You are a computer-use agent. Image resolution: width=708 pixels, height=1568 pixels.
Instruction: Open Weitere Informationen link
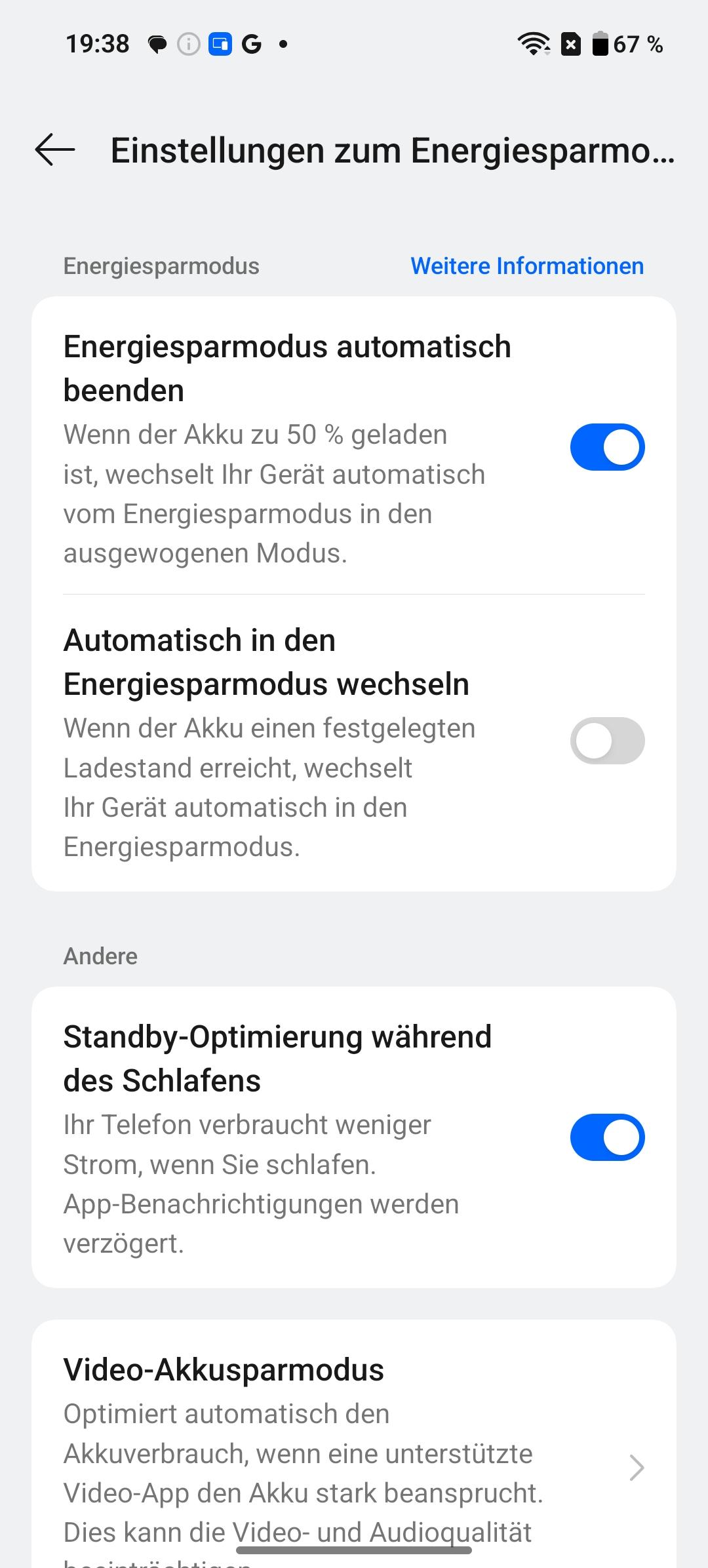pyautogui.click(x=527, y=266)
